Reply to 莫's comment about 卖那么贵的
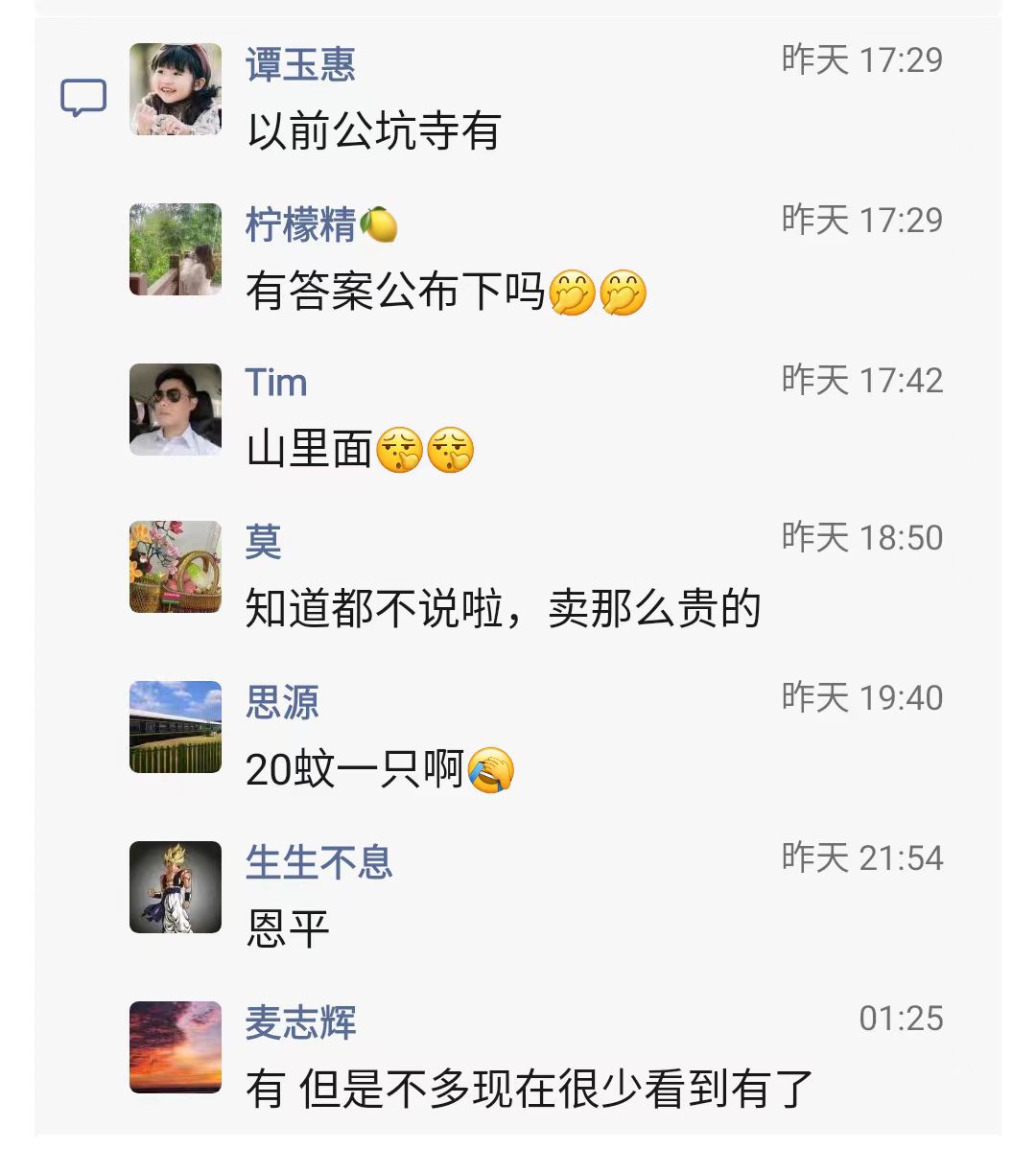Viewport: 1036px width, 1150px height. [x=503, y=609]
